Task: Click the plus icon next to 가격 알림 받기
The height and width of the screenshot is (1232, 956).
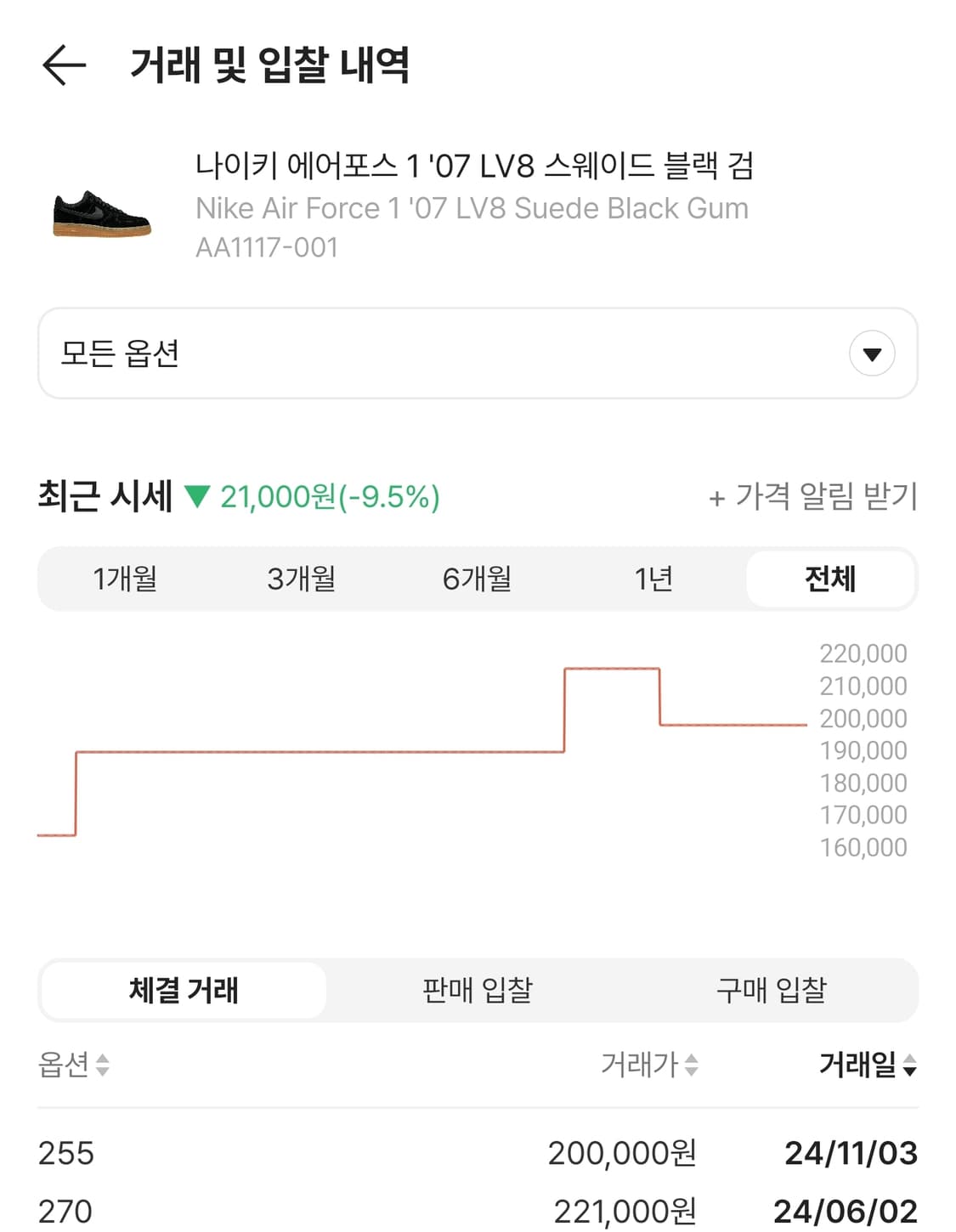Action: 716,500
